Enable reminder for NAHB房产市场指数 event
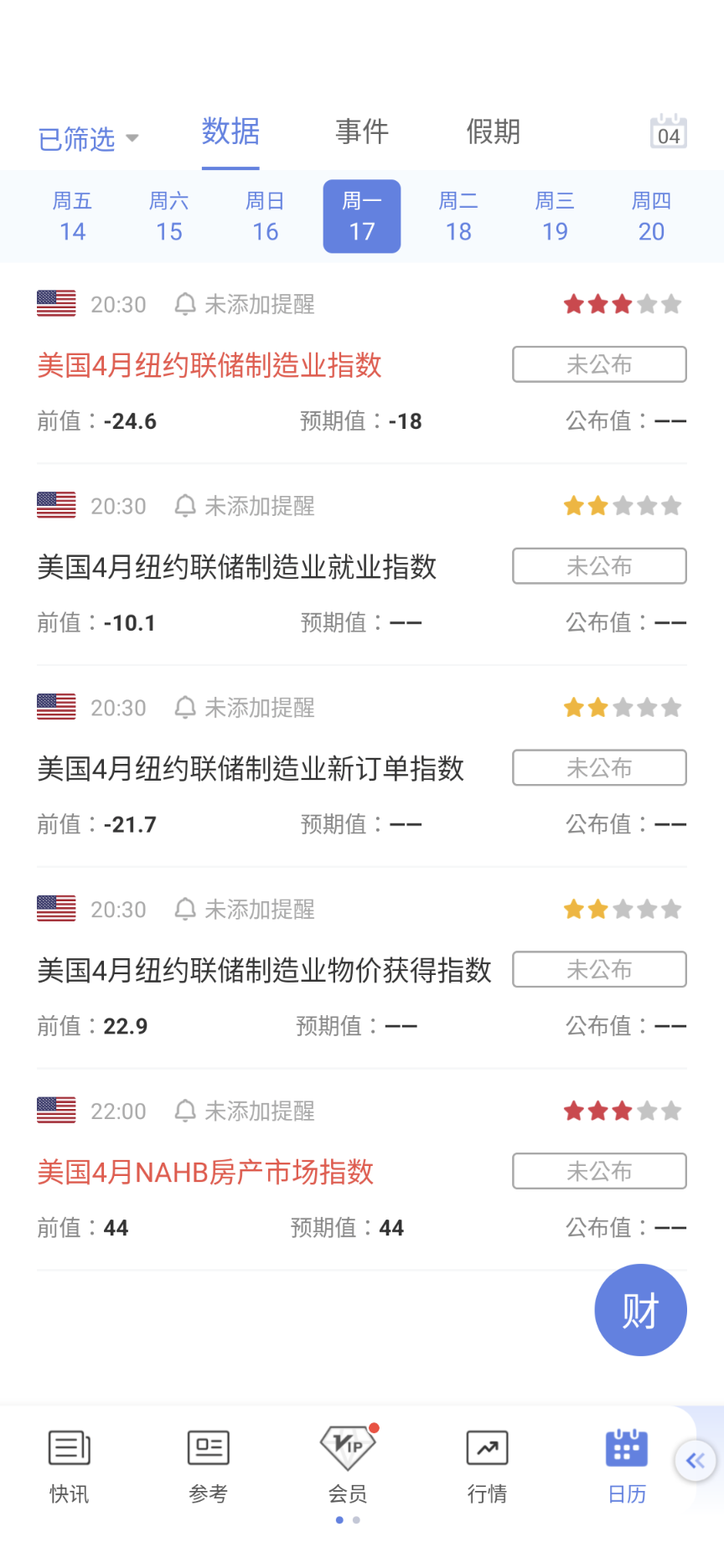This screenshot has height=1568, width=724. click(185, 1111)
